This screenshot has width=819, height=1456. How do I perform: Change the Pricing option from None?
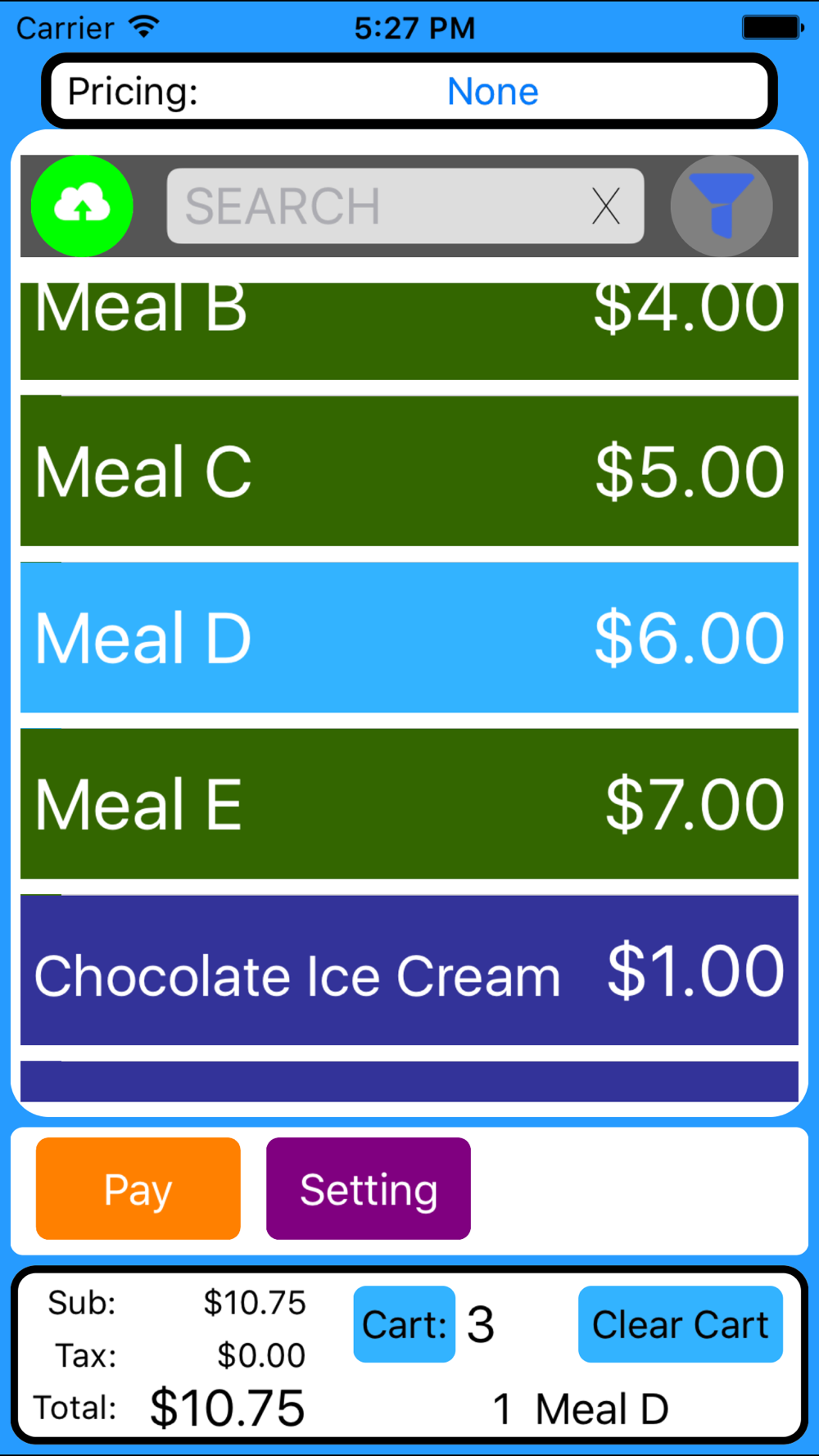tap(492, 91)
